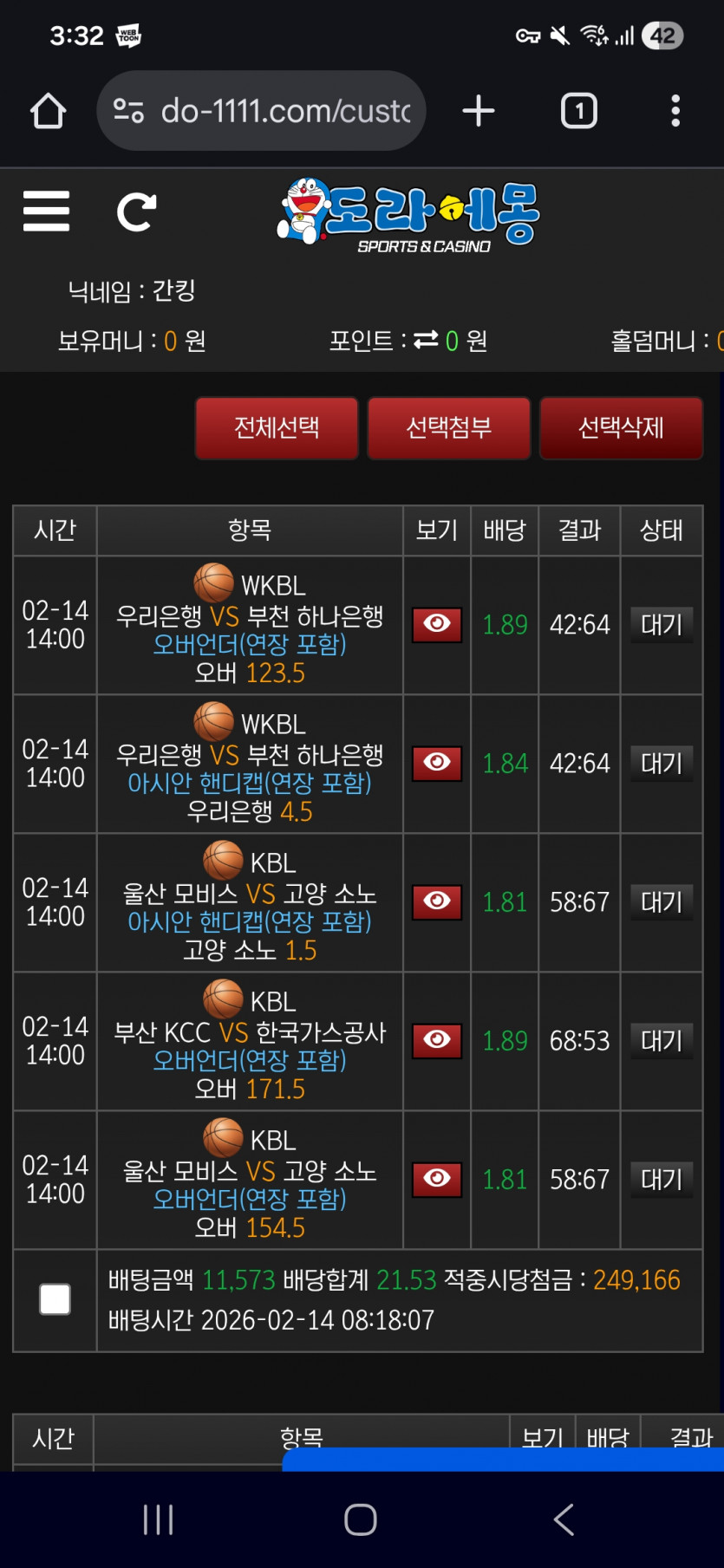
Task: Tap the points exchange arrows icon
Action: click(x=426, y=341)
